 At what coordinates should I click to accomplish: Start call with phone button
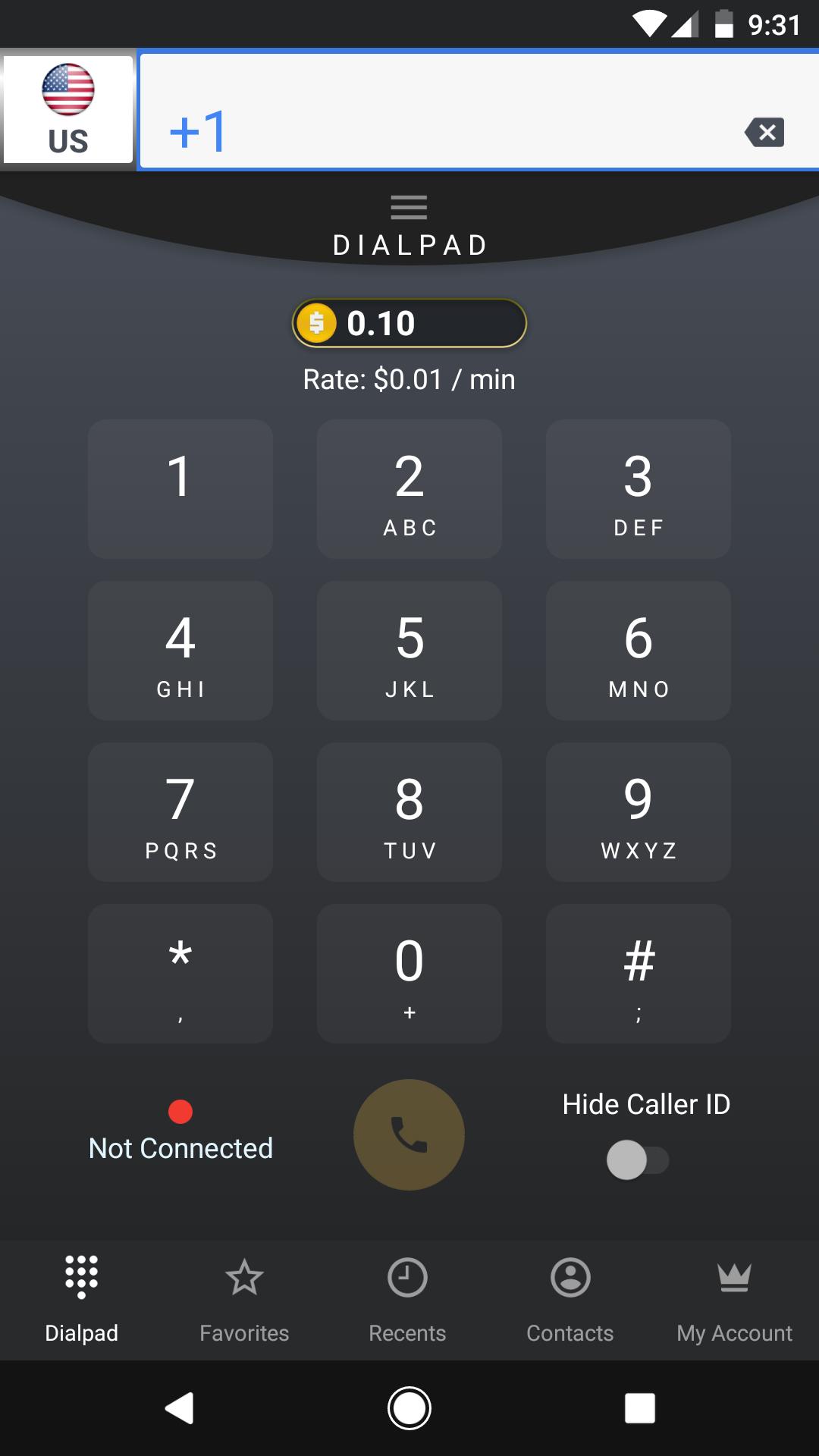tap(409, 1134)
